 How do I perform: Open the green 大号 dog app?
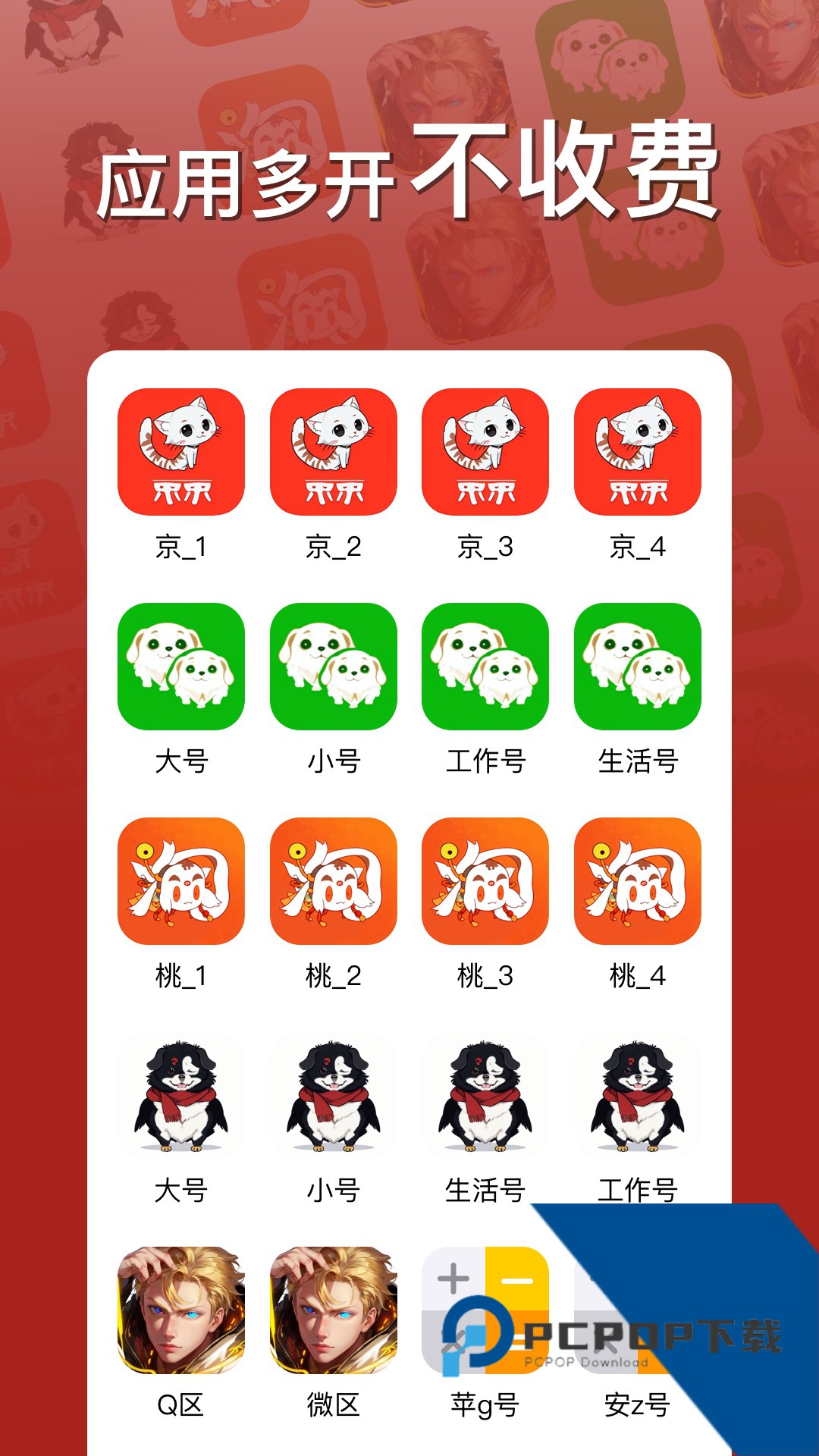coord(180,667)
